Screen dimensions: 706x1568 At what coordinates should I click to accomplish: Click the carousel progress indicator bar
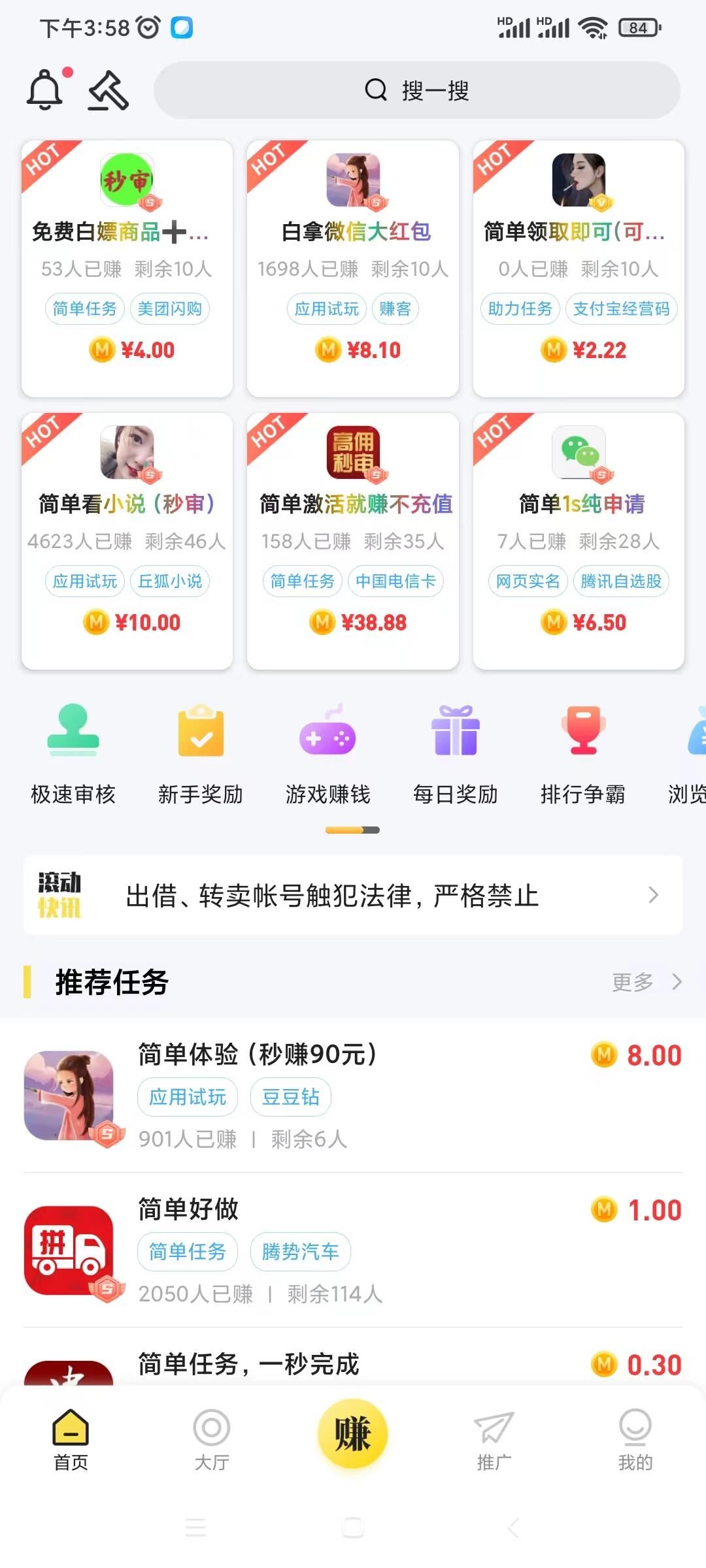point(353,830)
